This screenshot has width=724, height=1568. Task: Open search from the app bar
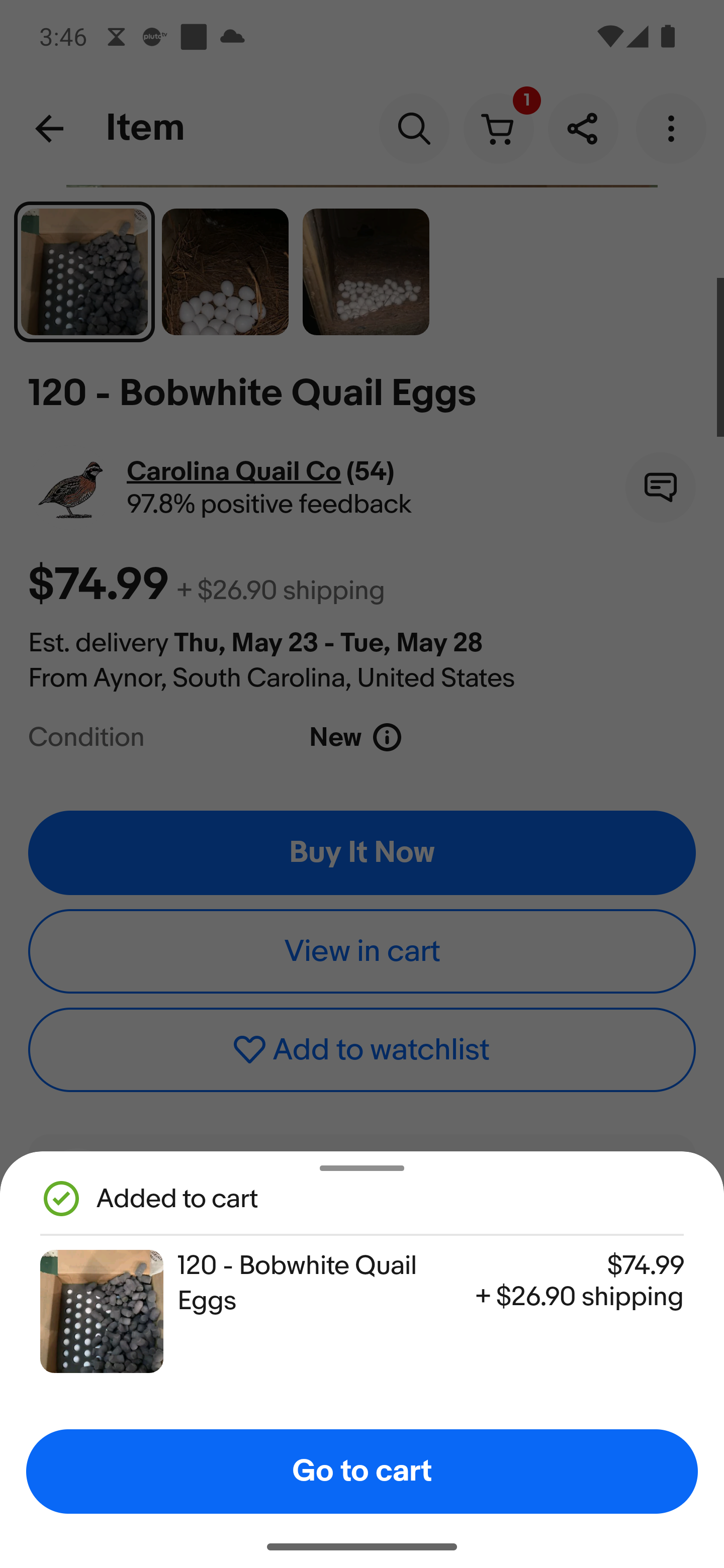[x=414, y=129]
